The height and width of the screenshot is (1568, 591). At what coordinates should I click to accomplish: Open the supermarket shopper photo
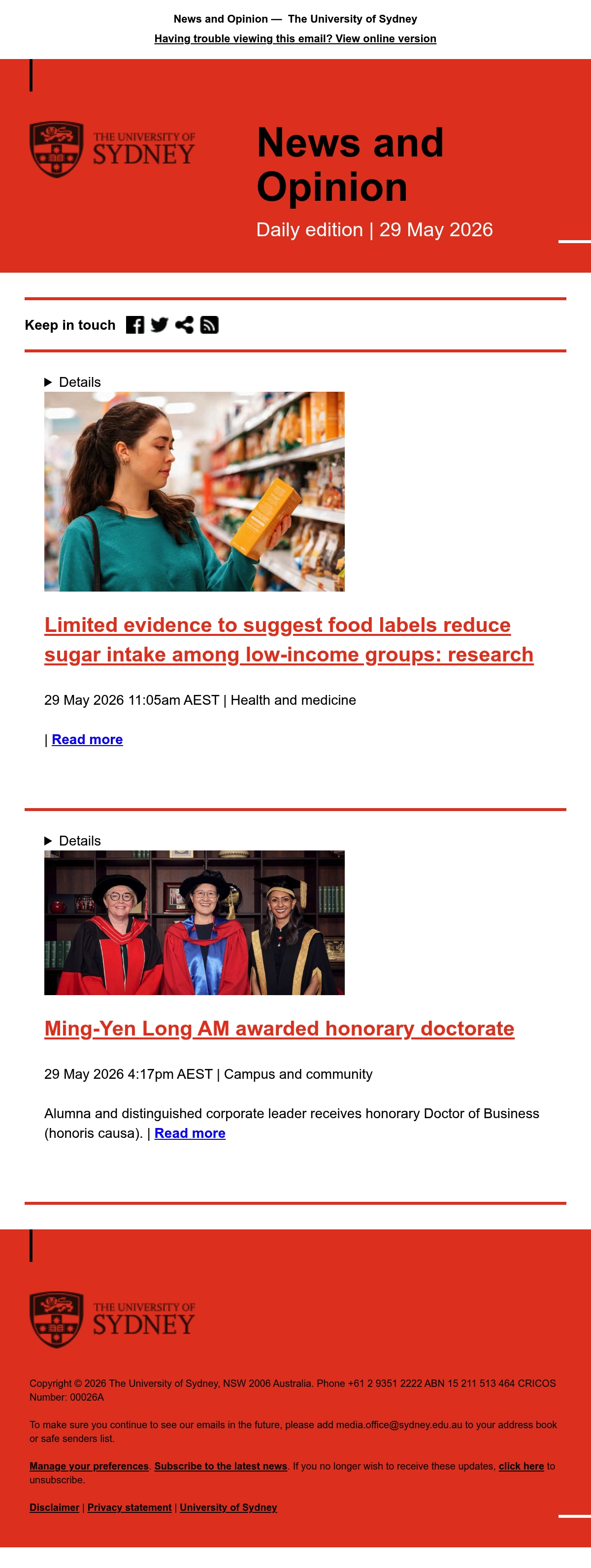(x=195, y=492)
